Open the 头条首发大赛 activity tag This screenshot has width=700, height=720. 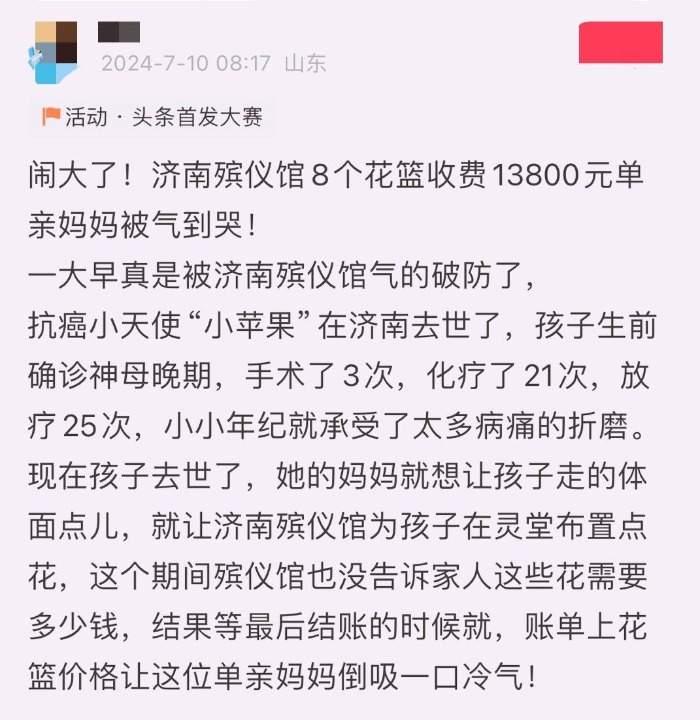[x=152, y=117]
